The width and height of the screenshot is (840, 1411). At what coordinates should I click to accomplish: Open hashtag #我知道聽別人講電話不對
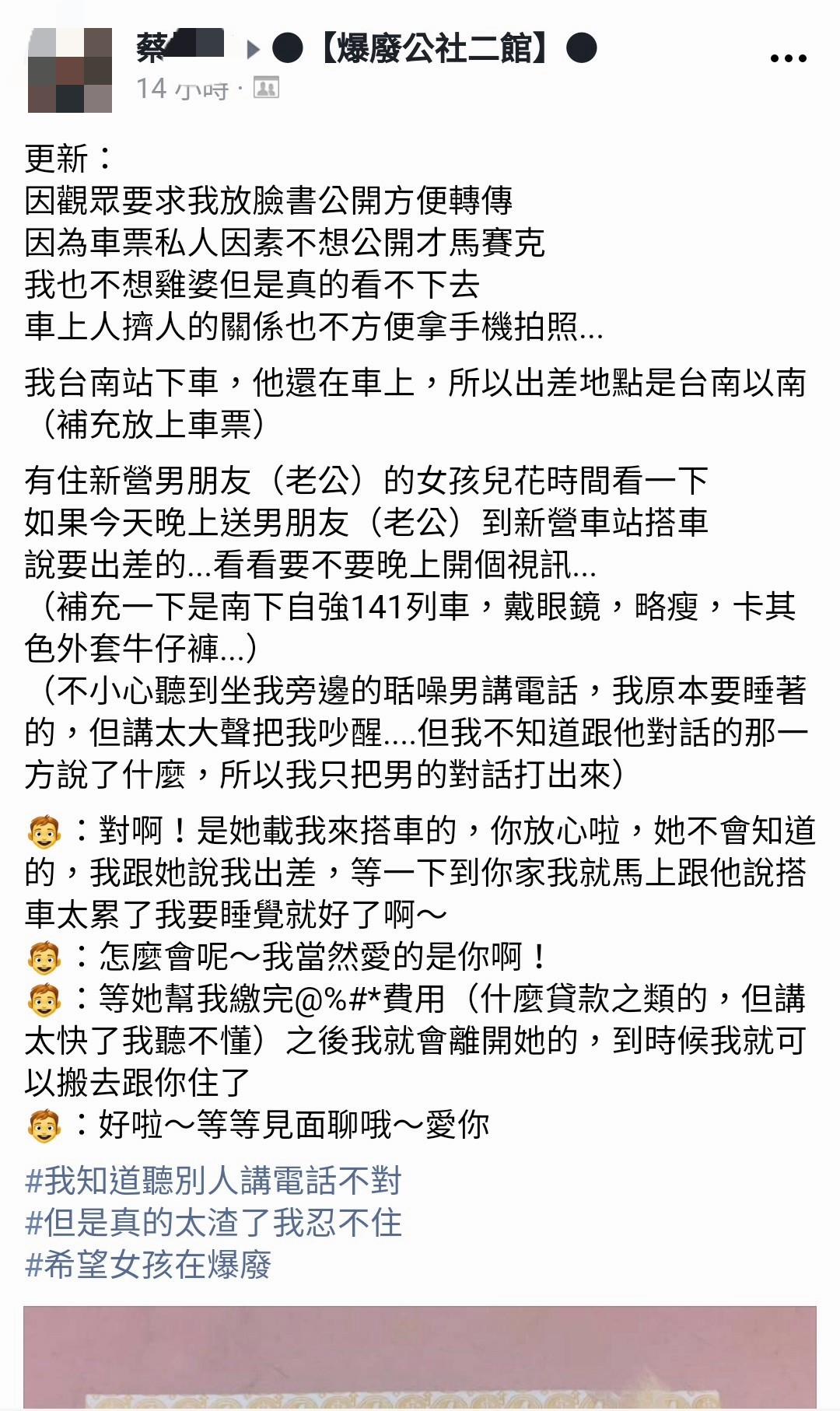coord(213,1181)
